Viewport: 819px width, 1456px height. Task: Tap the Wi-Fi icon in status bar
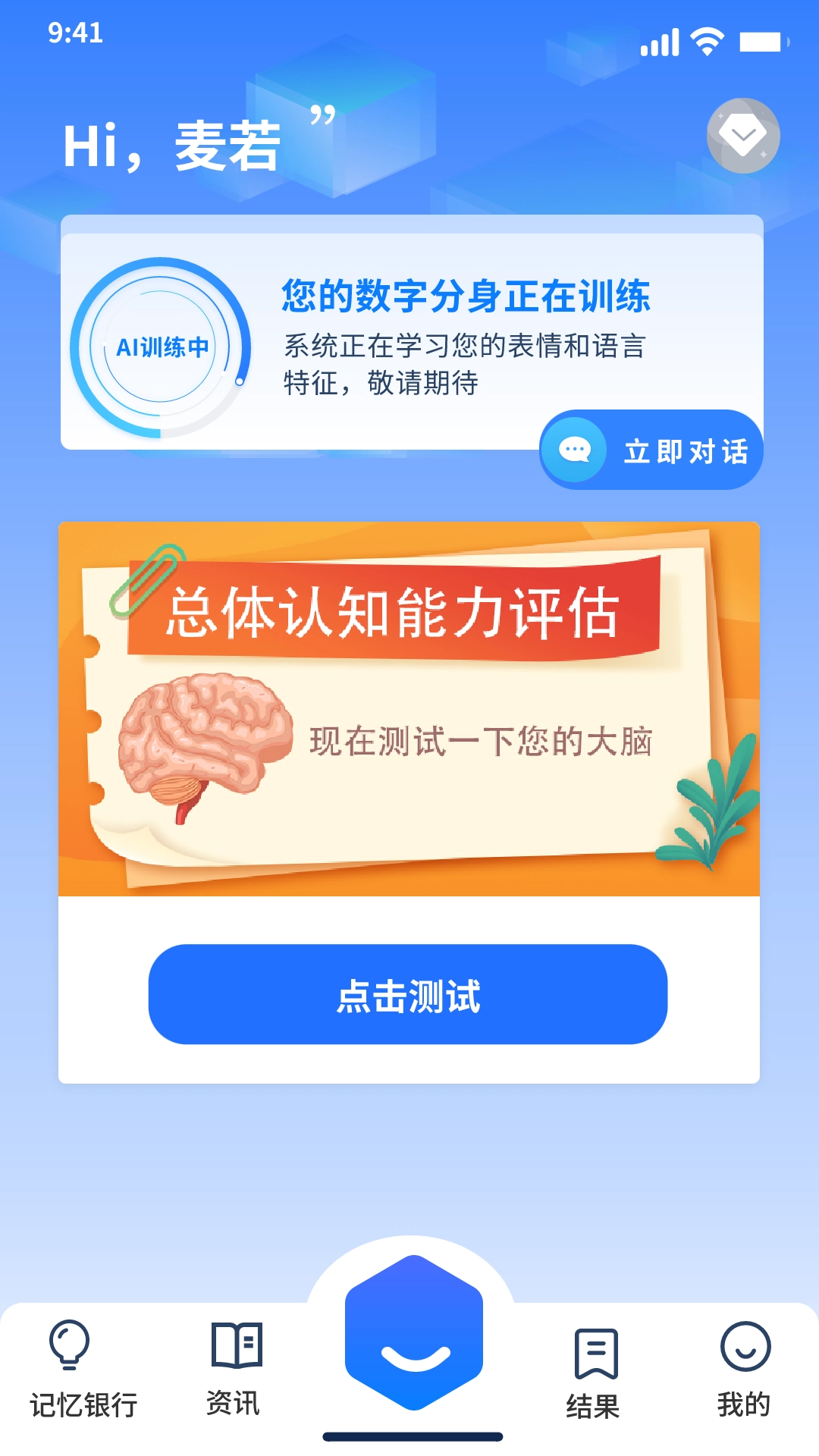coord(707,44)
